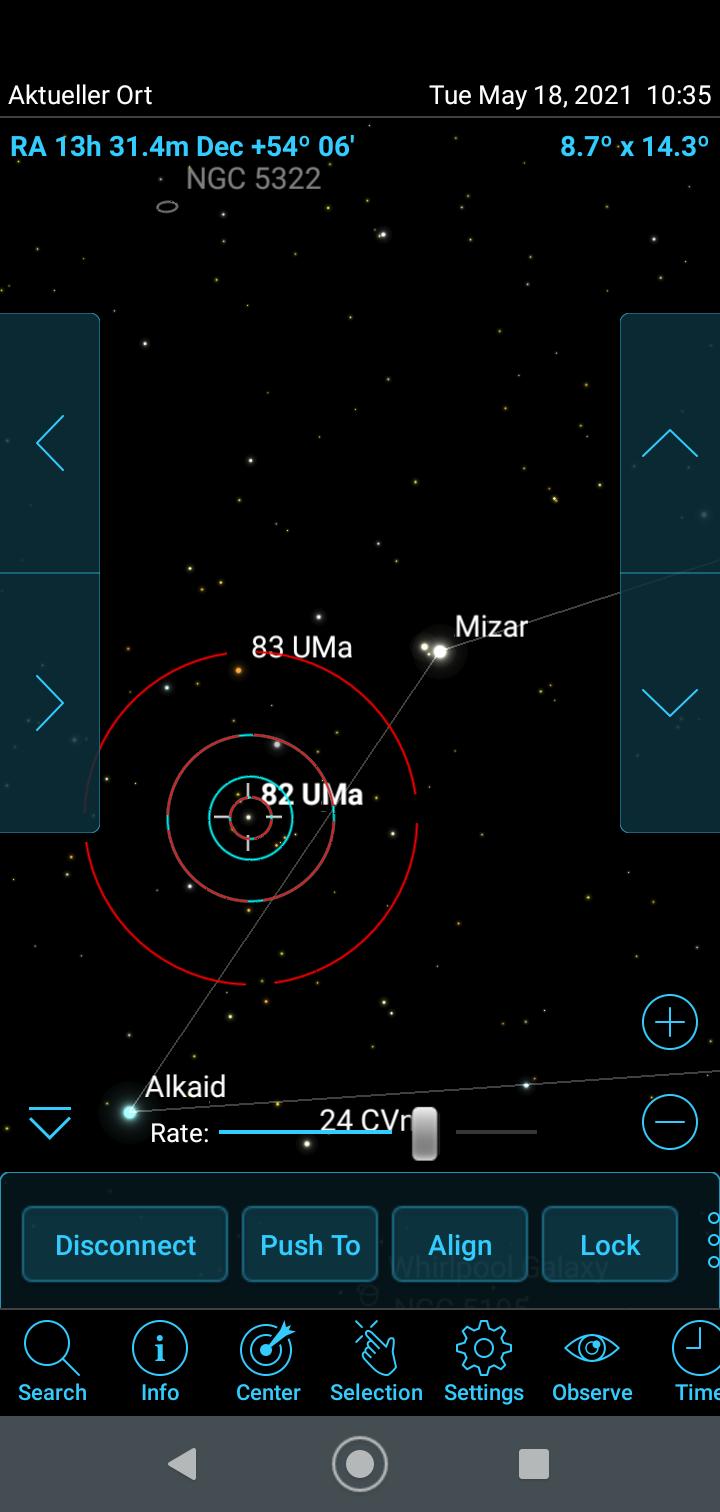Zoom in on the sky chart
Image resolution: width=720 pixels, height=1512 pixels.
(669, 1022)
